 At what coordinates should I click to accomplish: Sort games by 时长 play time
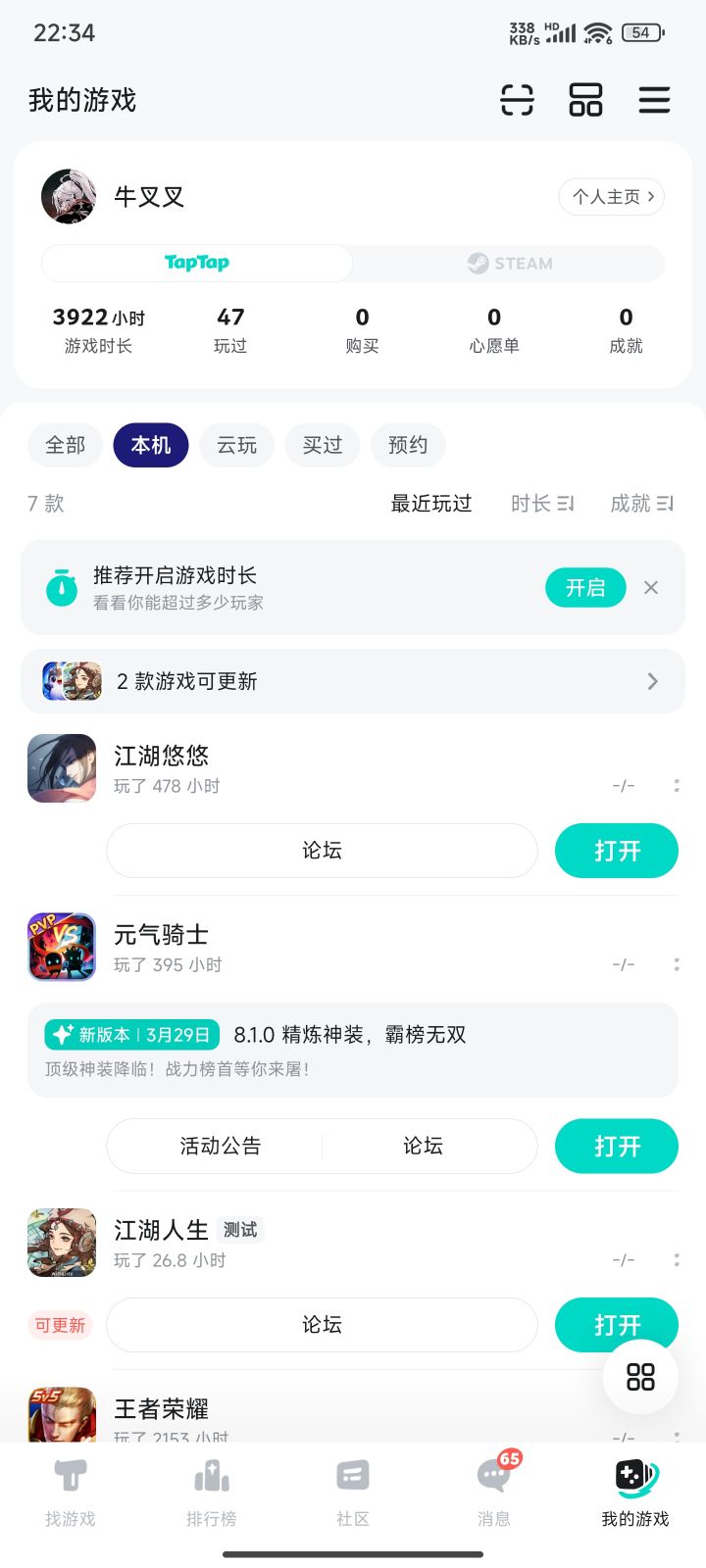click(542, 504)
